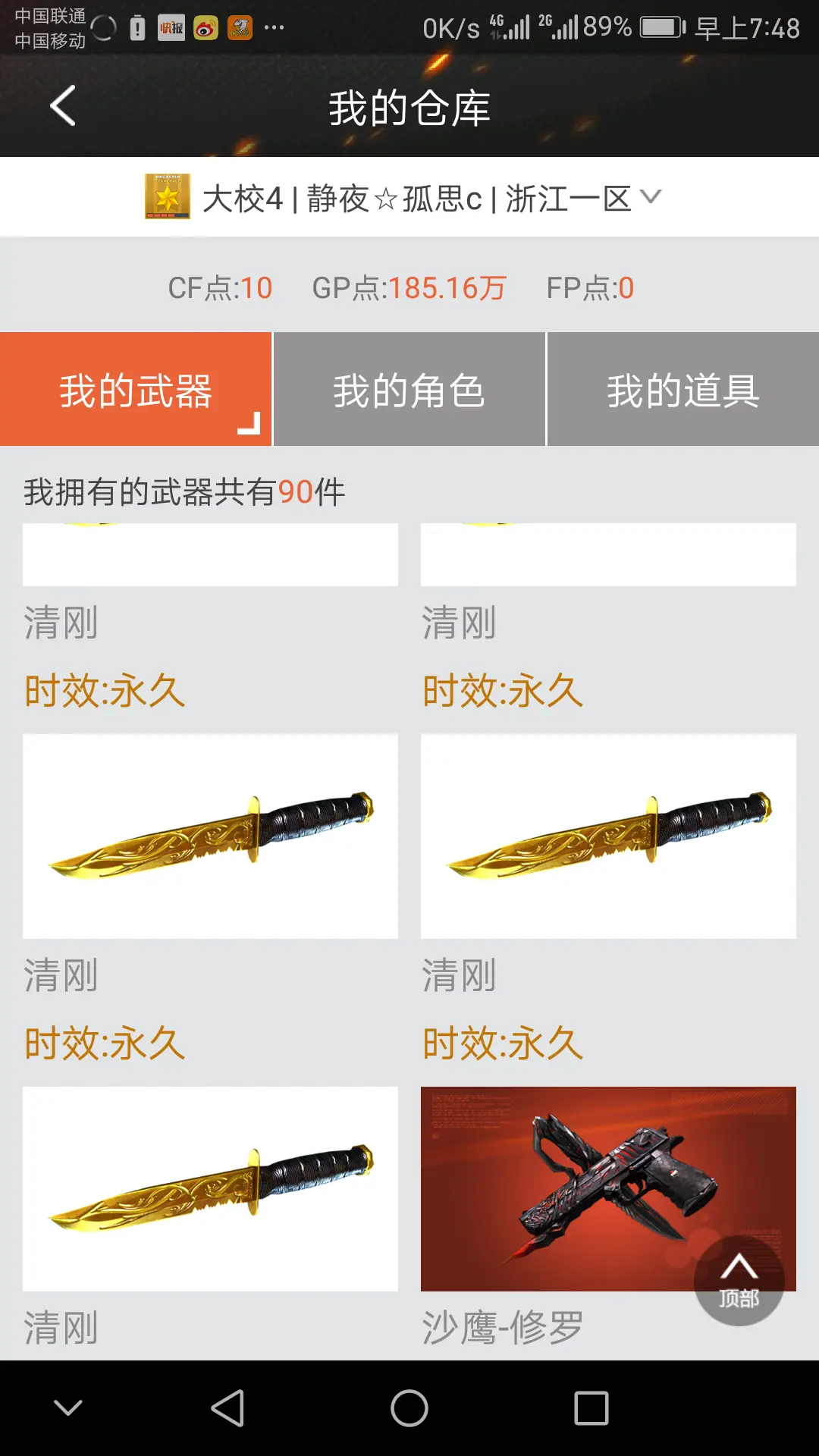The height and width of the screenshot is (1456, 819).
Task: Tap the system home button
Action: [409, 1408]
